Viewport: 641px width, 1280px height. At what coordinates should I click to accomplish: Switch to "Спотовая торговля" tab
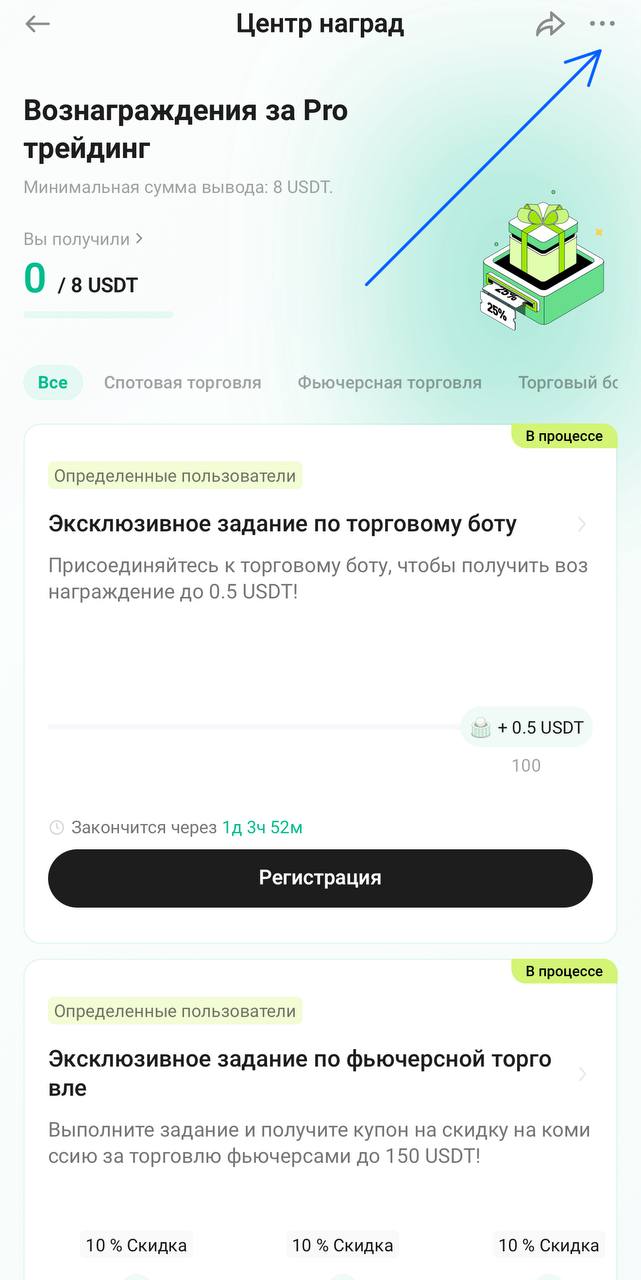tap(182, 382)
